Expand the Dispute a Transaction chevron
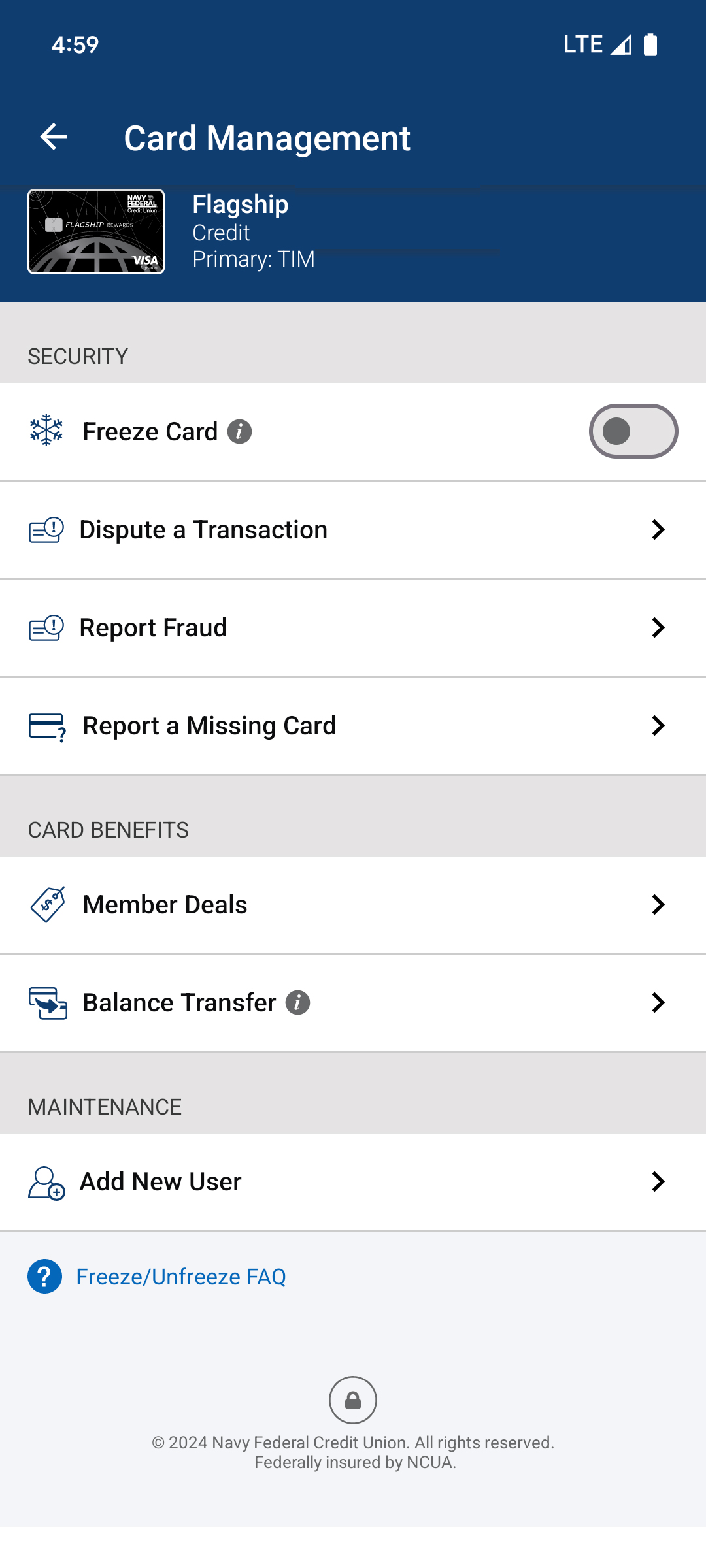The width and height of the screenshot is (706, 1568). (658, 529)
